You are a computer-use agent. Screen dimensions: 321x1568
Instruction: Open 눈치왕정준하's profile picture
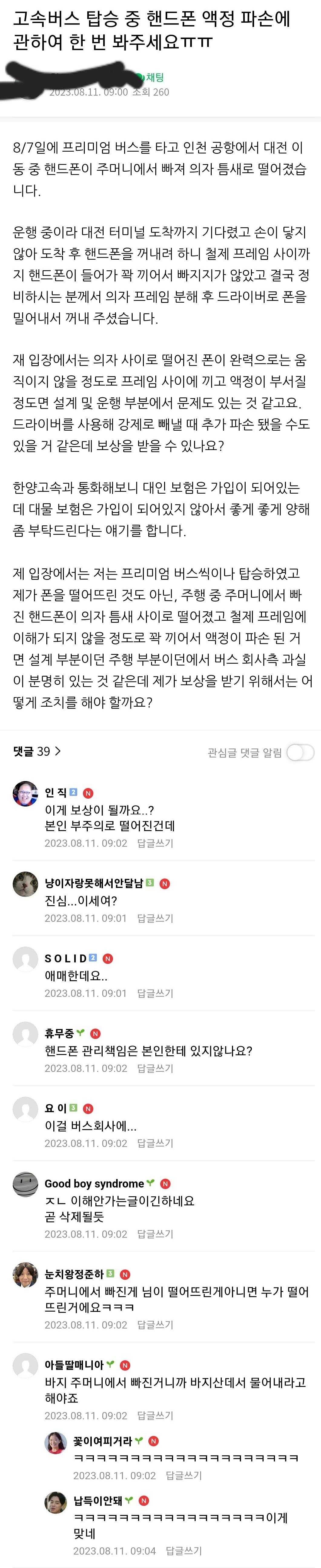click(25, 1275)
